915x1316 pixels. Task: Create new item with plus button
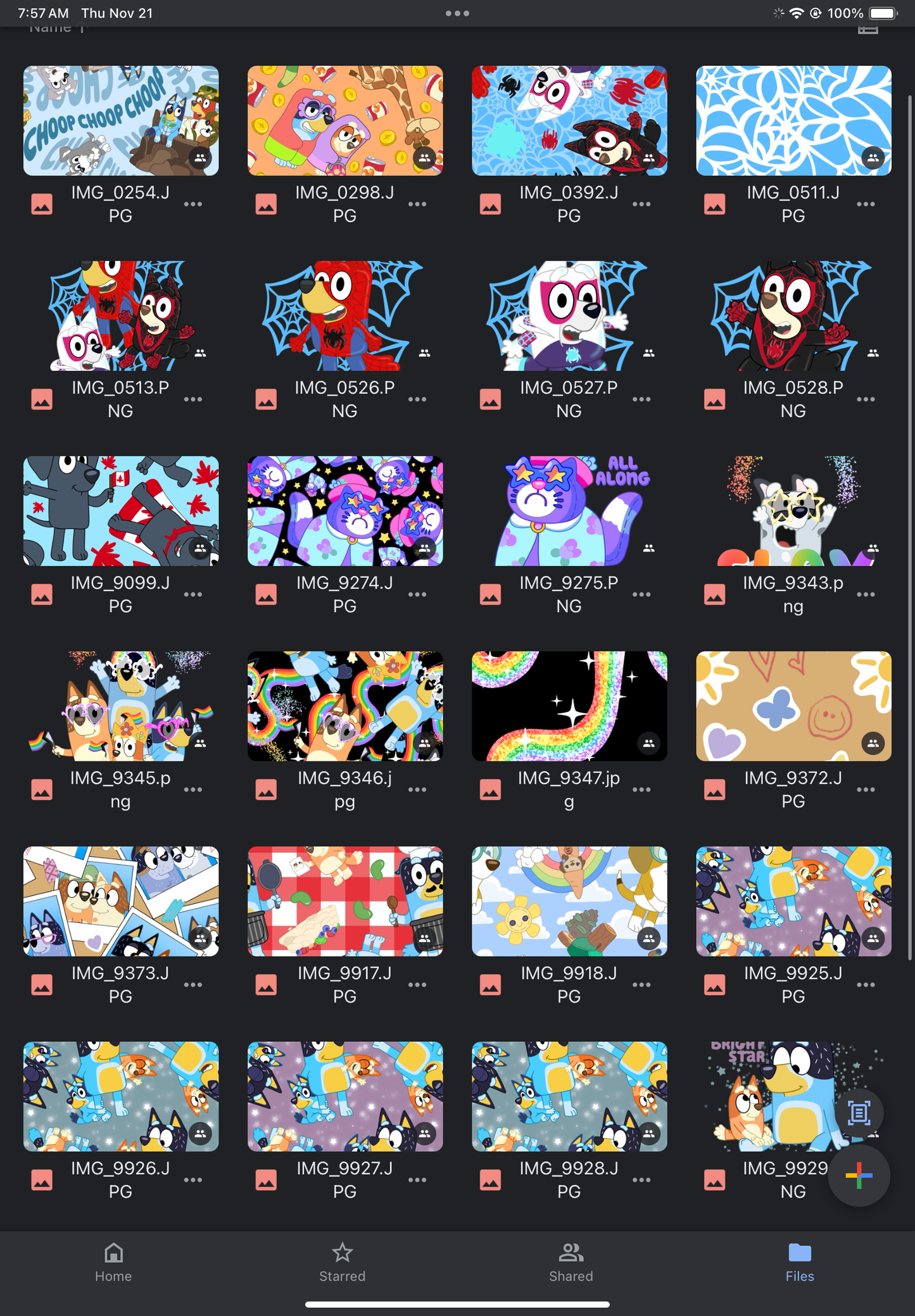click(859, 1175)
